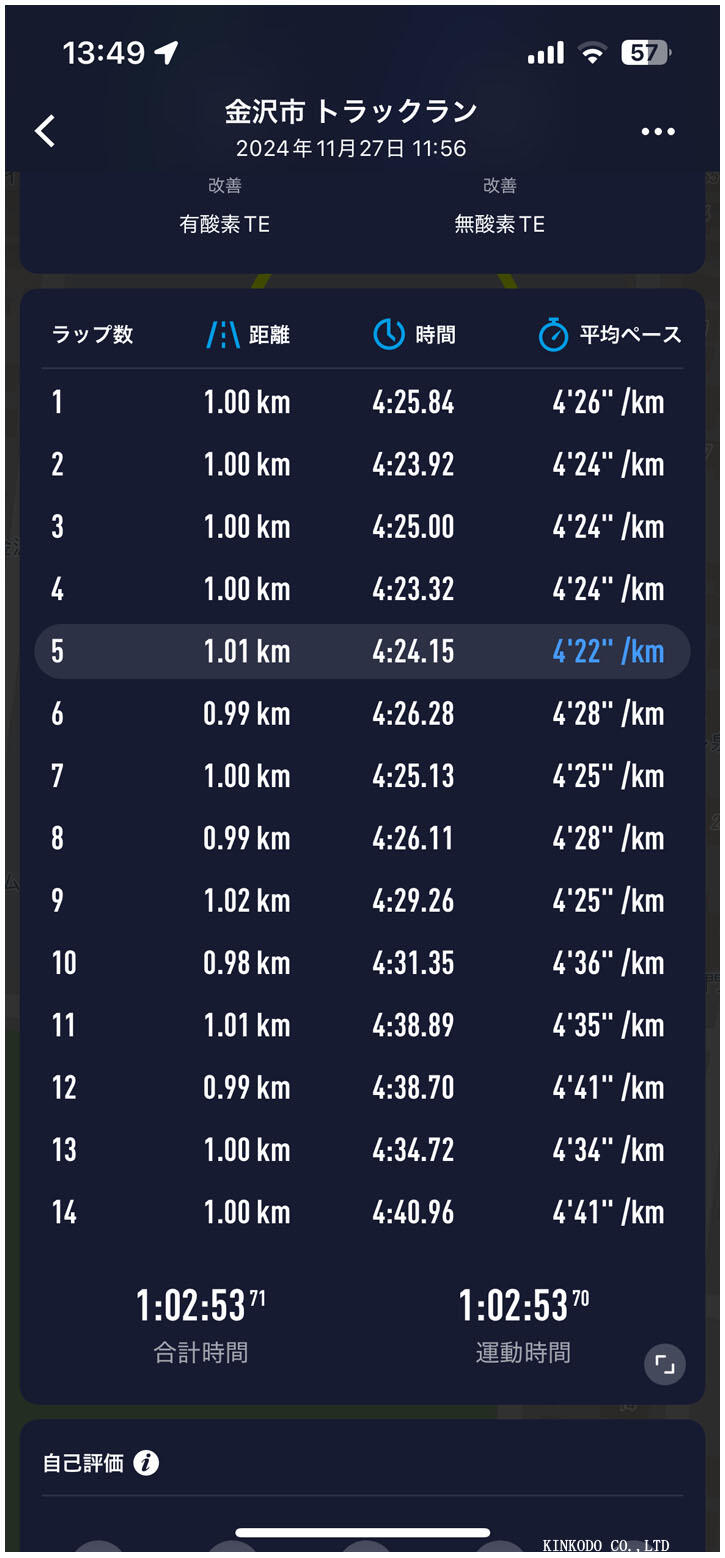Viewport: 725px width, 1558px height.
Task: Tap the back arrow at top left
Action: (x=44, y=130)
